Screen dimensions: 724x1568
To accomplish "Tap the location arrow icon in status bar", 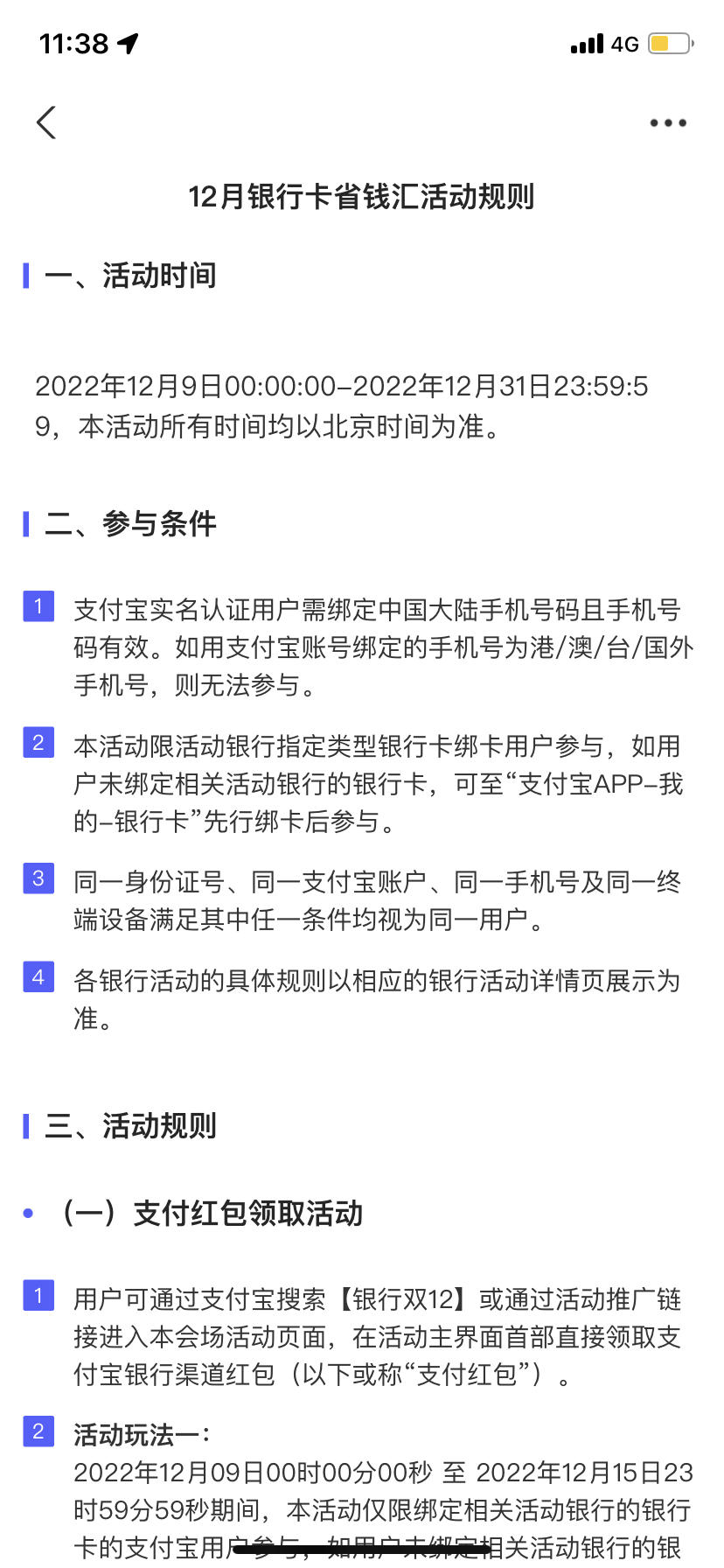I will 128,42.
